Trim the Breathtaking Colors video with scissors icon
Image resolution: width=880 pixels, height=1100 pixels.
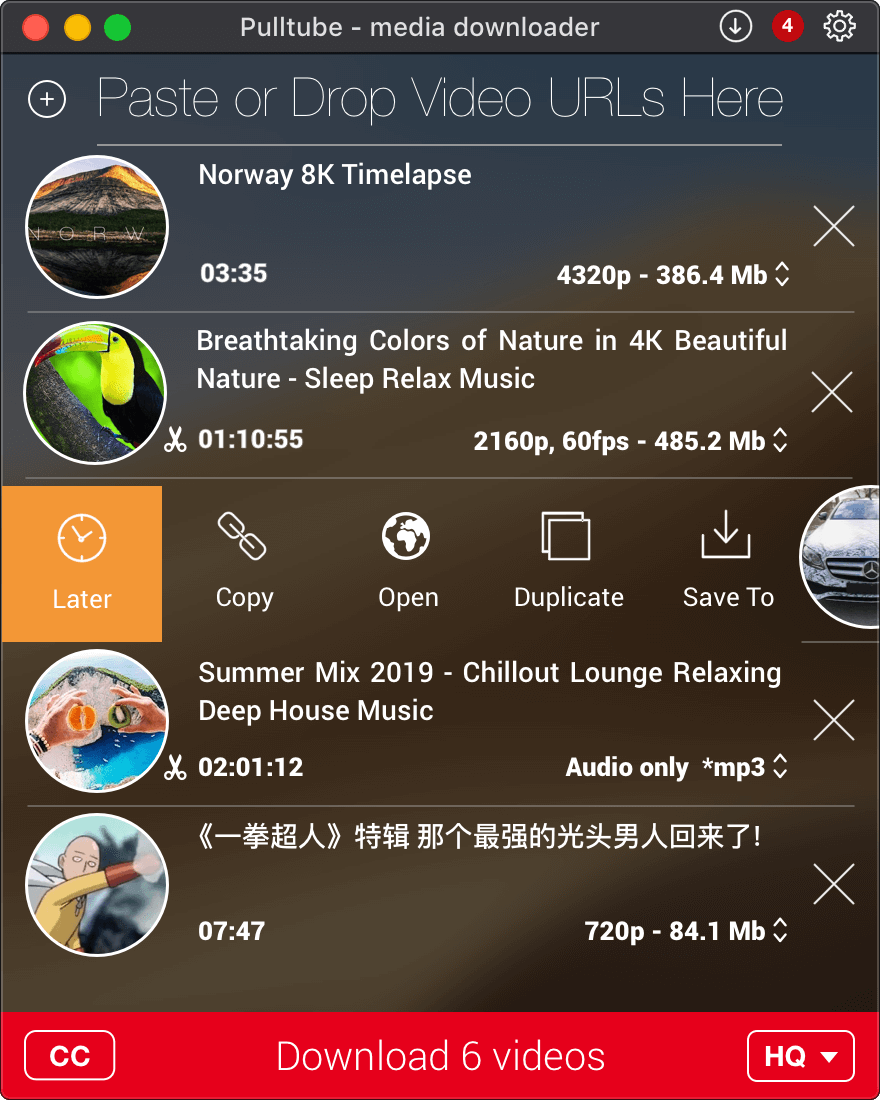175,440
